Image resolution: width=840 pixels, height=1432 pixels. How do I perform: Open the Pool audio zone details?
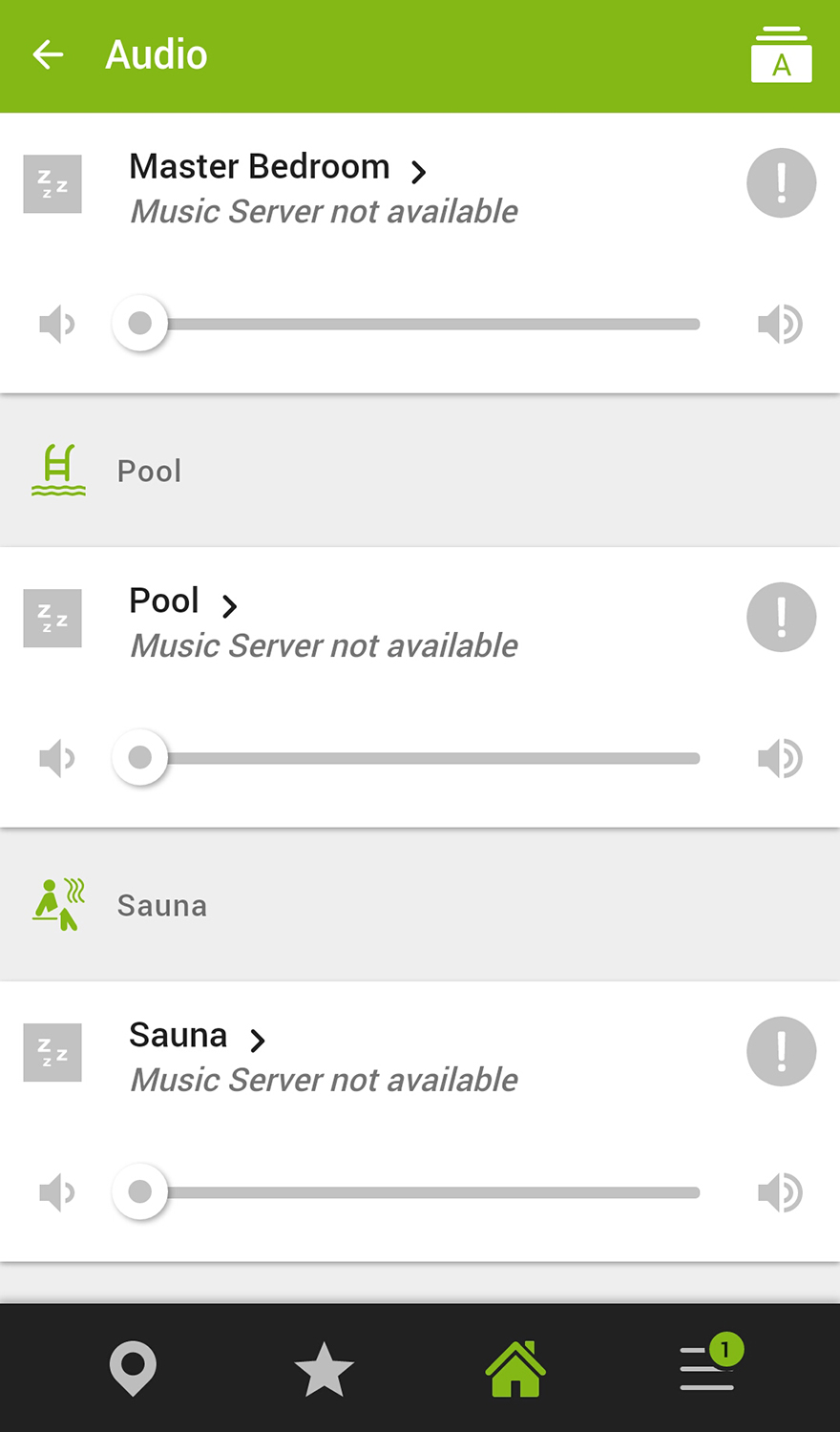click(x=183, y=602)
